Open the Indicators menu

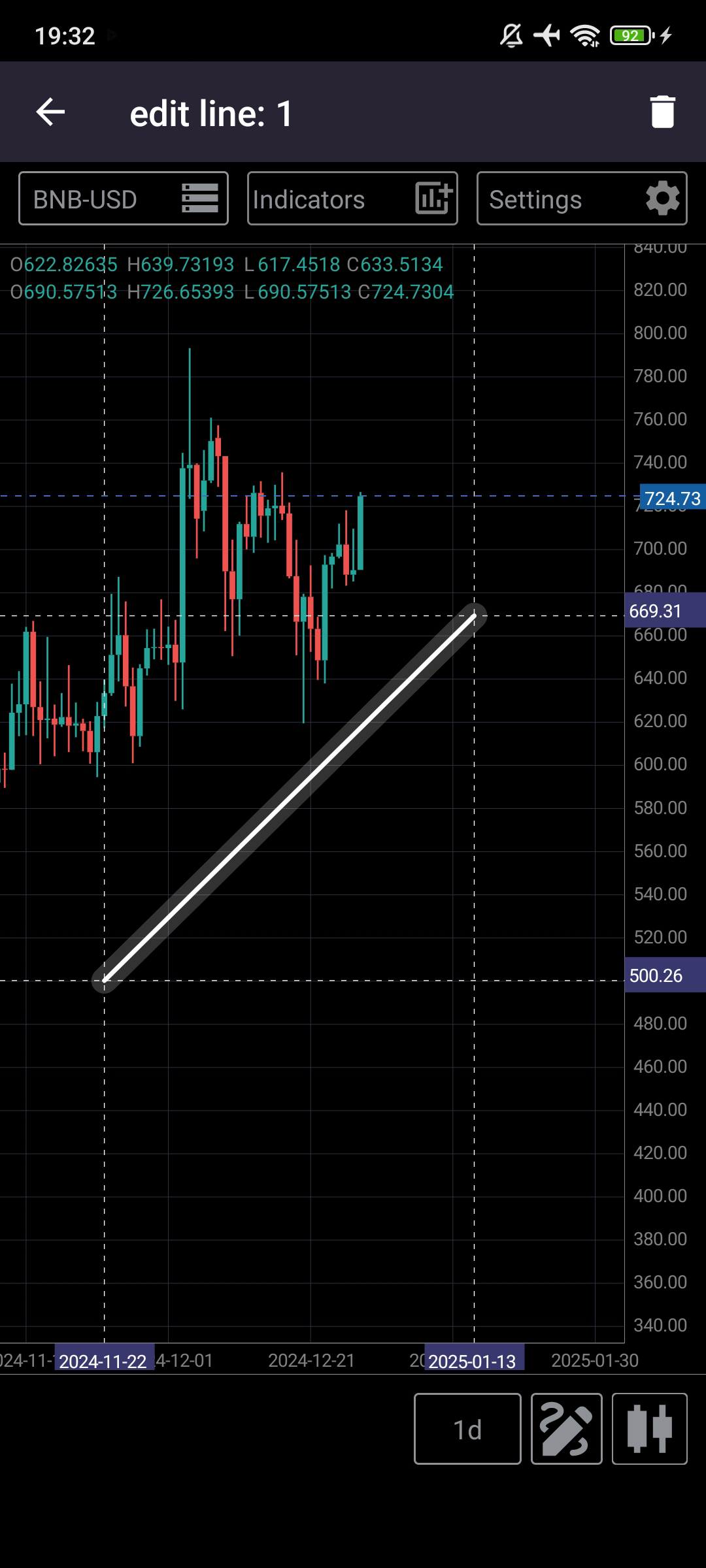pyautogui.click(x=352, y=199)
